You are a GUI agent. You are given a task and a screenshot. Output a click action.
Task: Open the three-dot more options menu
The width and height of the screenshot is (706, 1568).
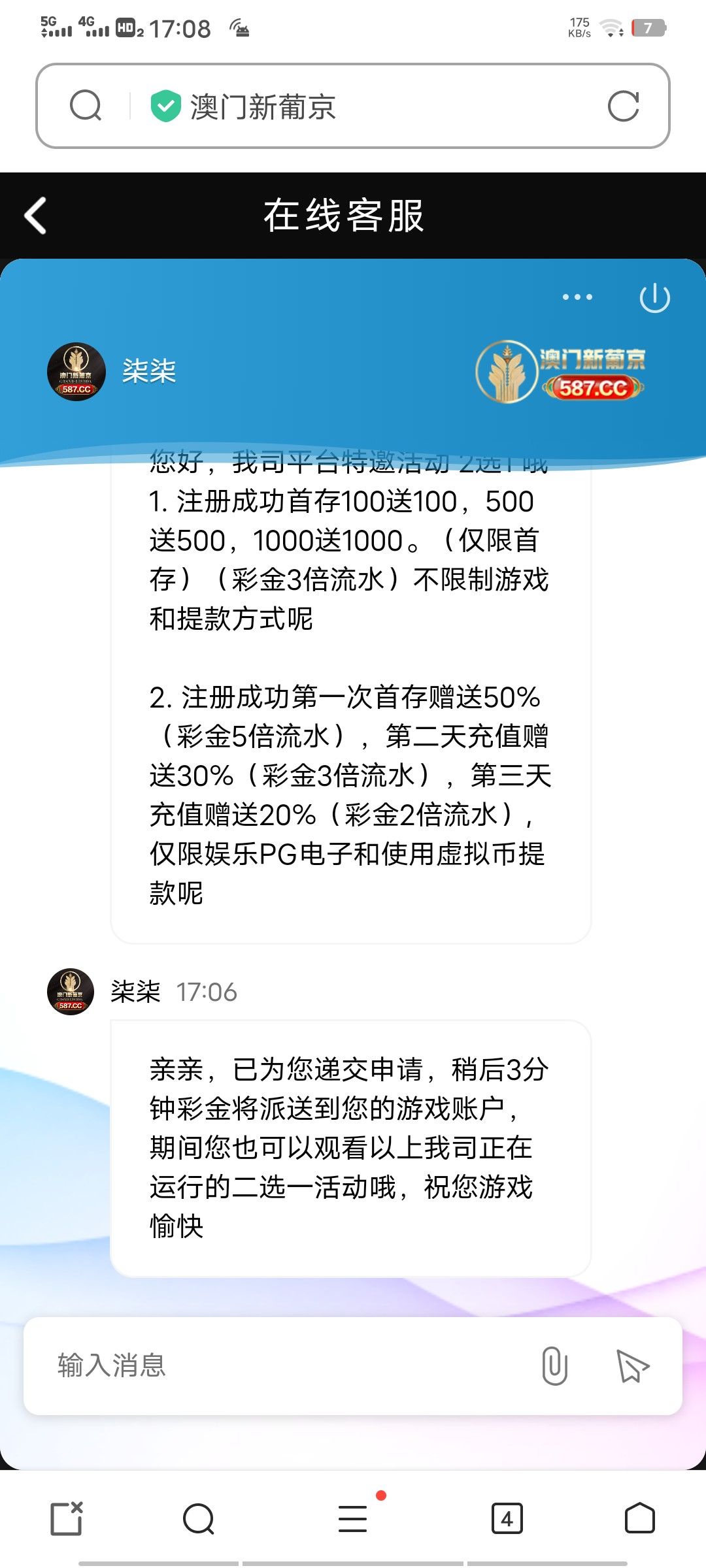577,297
